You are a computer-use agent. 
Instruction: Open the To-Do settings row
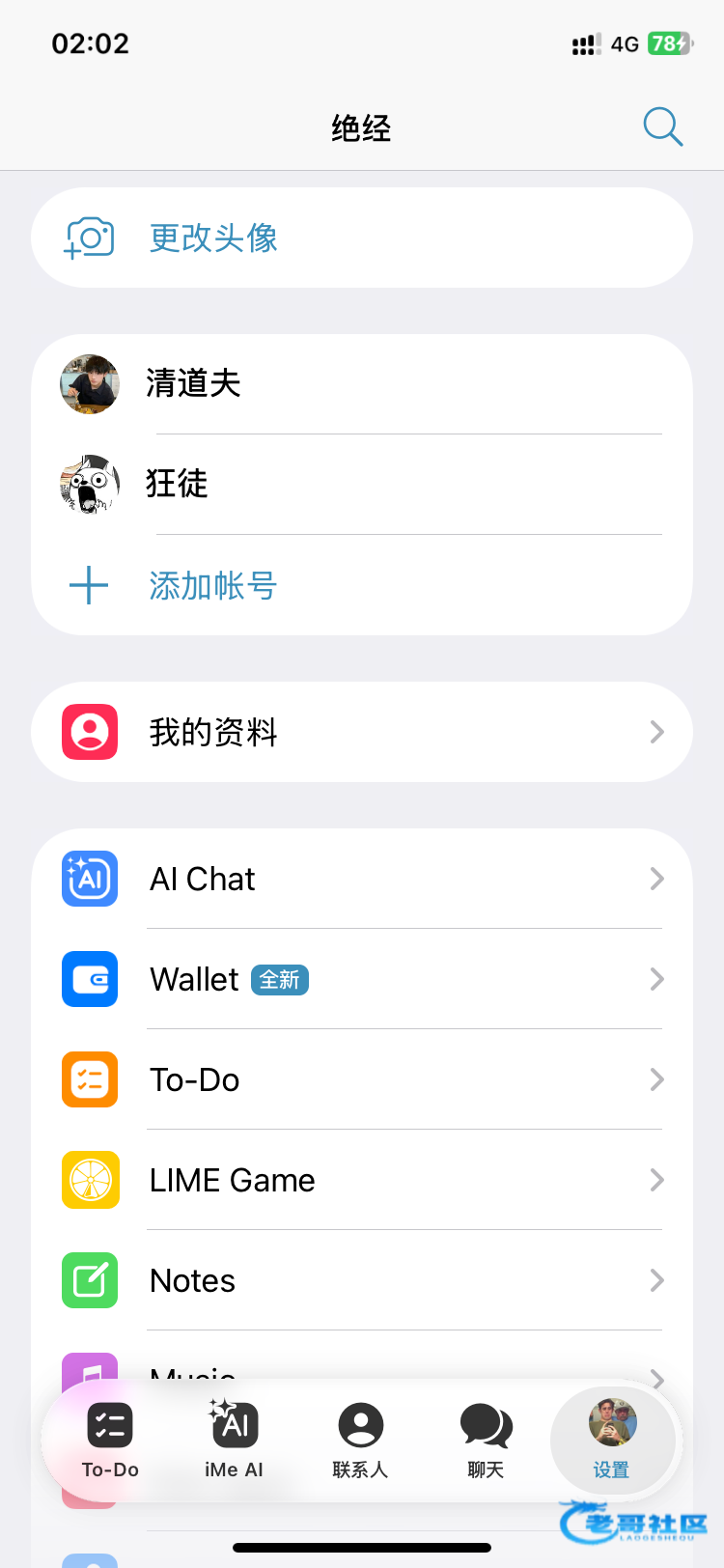[x=361, y=1079]
